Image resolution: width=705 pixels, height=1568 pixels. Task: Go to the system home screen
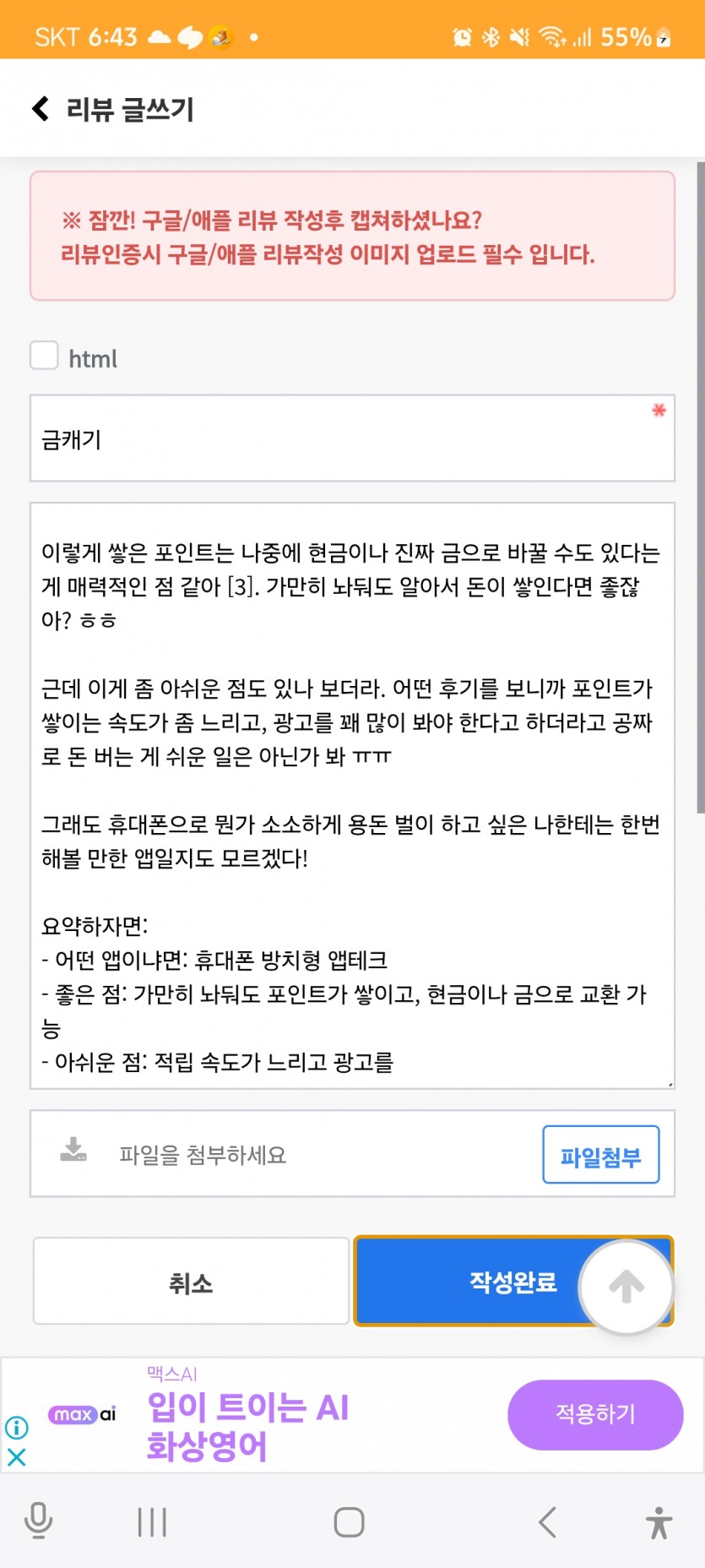pyautogui.click(x=349, y=1522)
